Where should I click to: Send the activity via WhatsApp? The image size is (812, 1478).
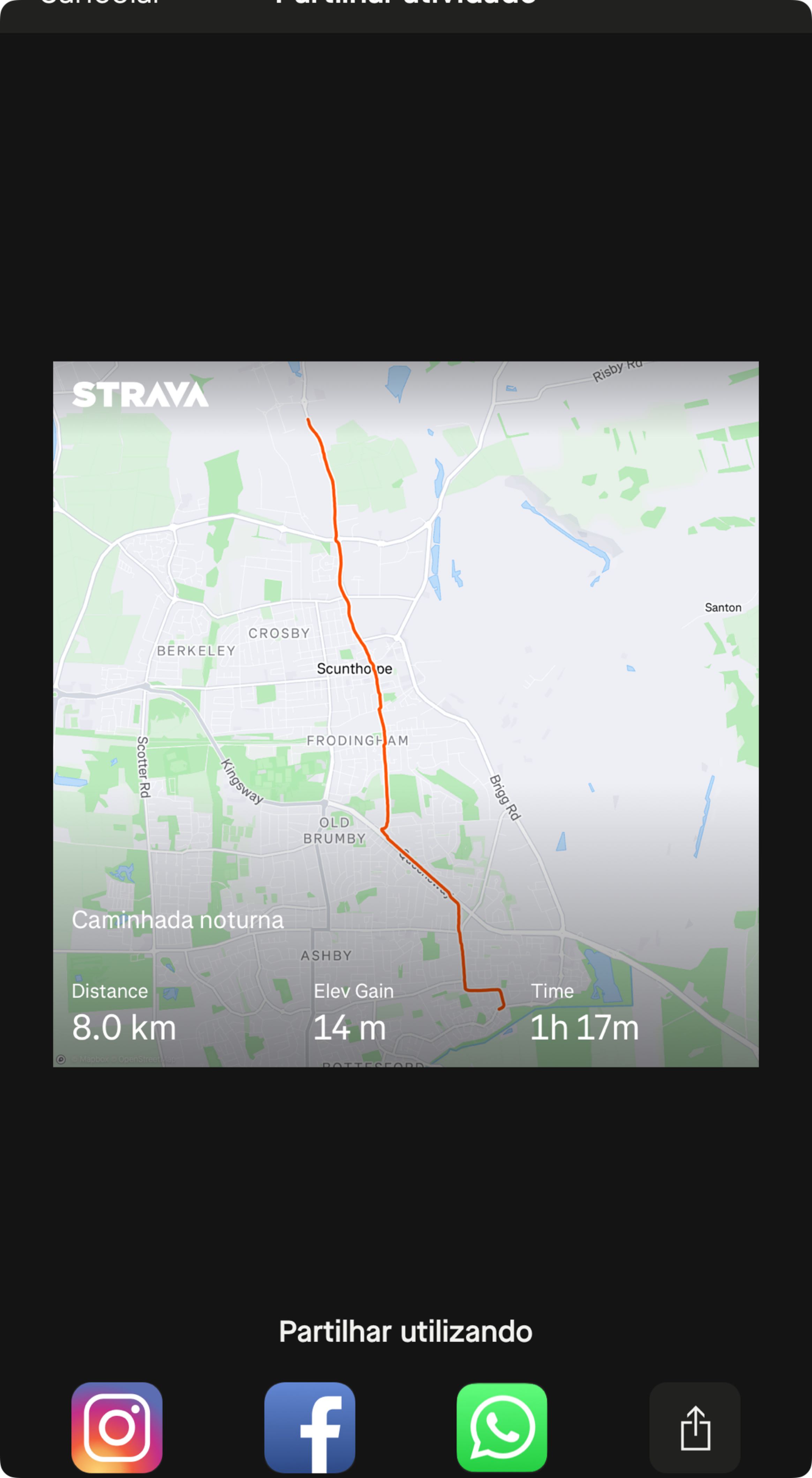tap(502, 1427)
